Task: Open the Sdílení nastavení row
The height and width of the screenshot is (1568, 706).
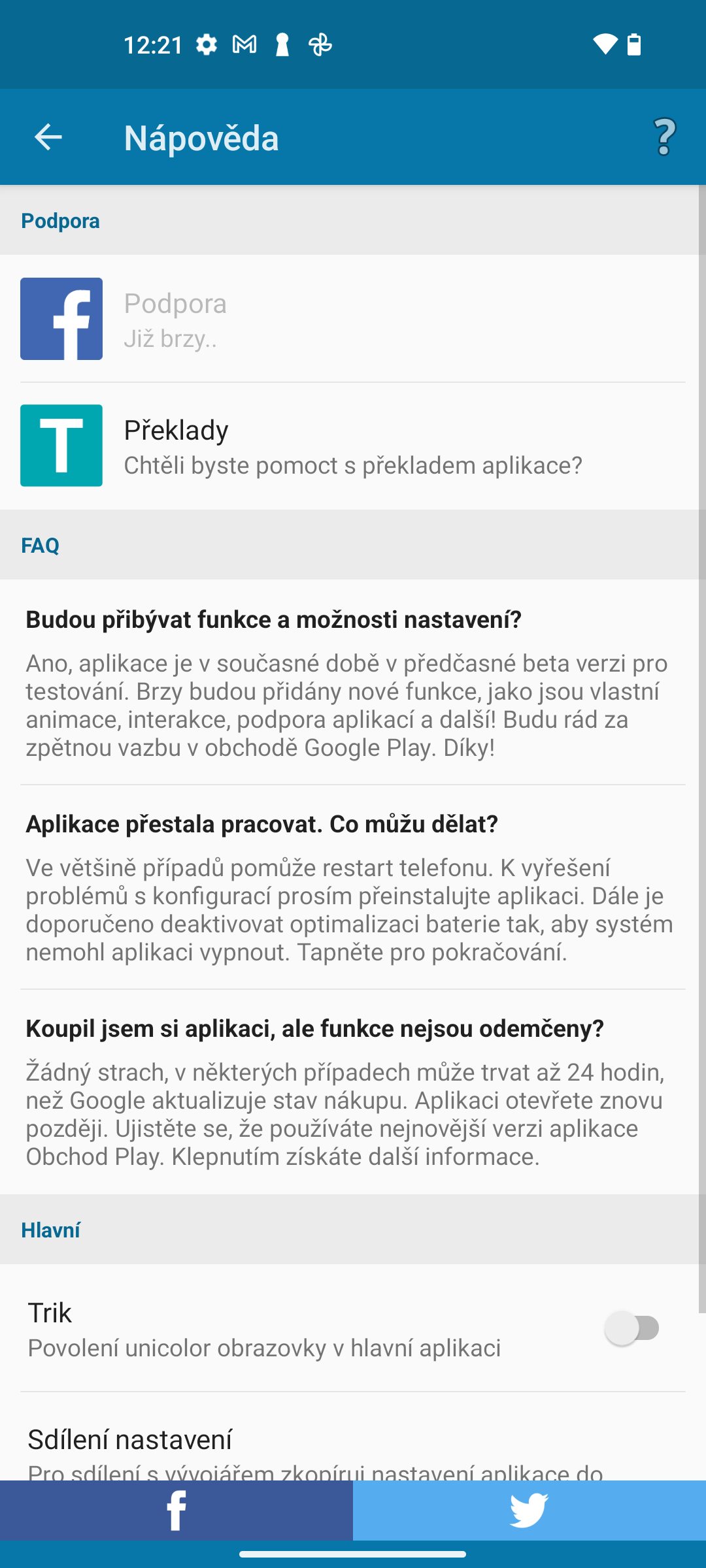Action: (353, 1445)
